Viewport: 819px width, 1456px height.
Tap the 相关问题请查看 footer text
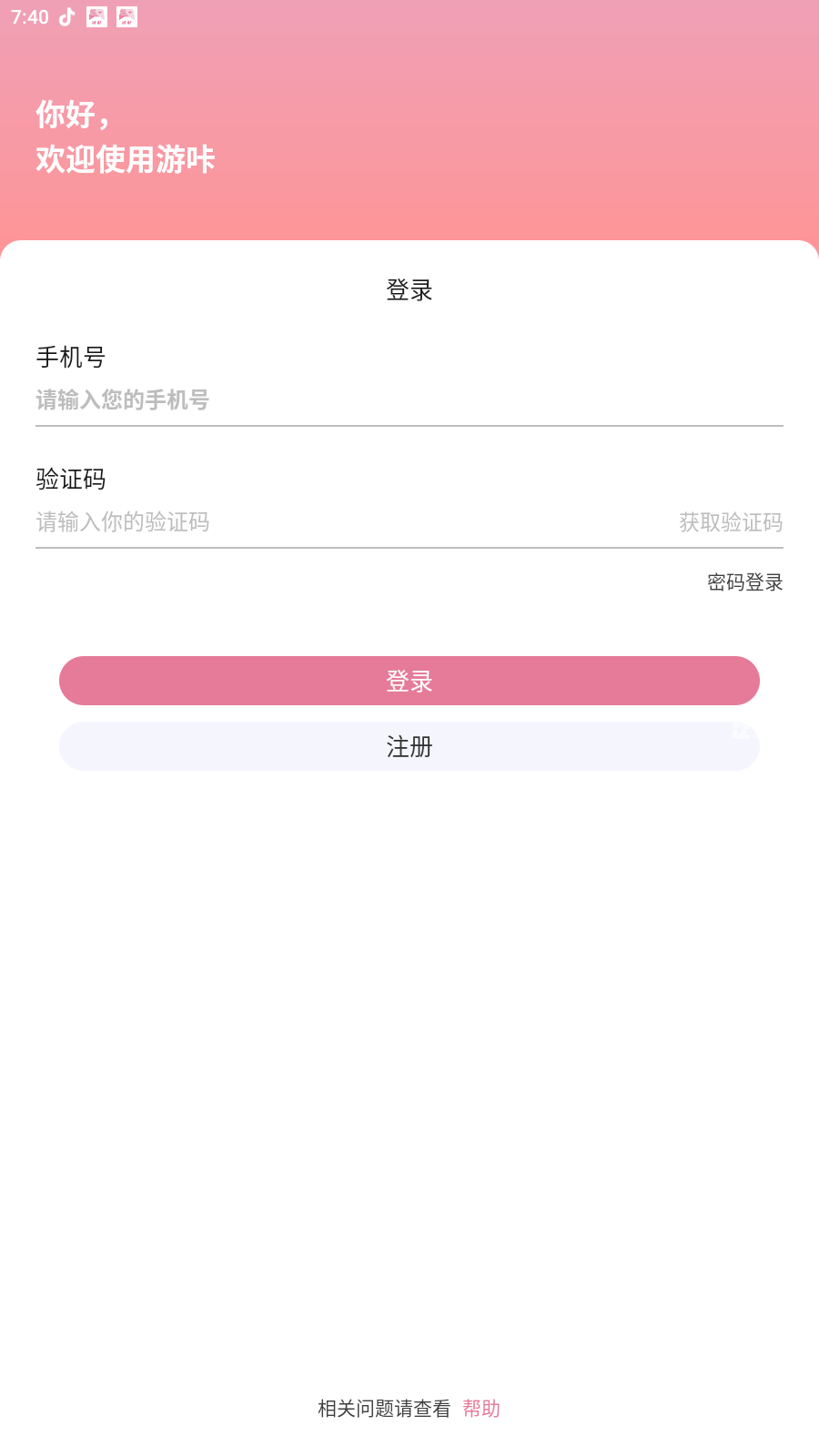pos(383,1408)
